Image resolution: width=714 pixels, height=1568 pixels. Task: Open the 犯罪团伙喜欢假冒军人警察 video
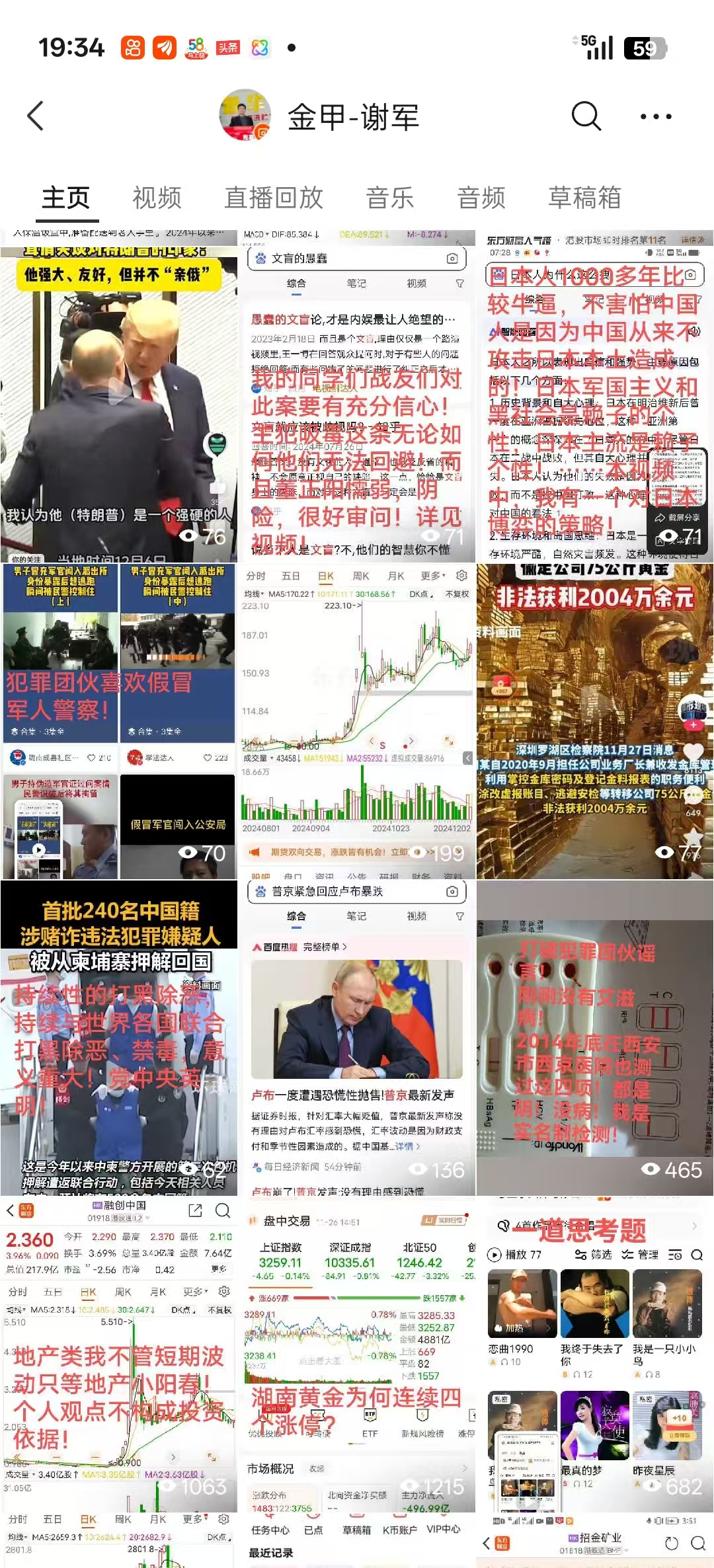click(119, 721)
